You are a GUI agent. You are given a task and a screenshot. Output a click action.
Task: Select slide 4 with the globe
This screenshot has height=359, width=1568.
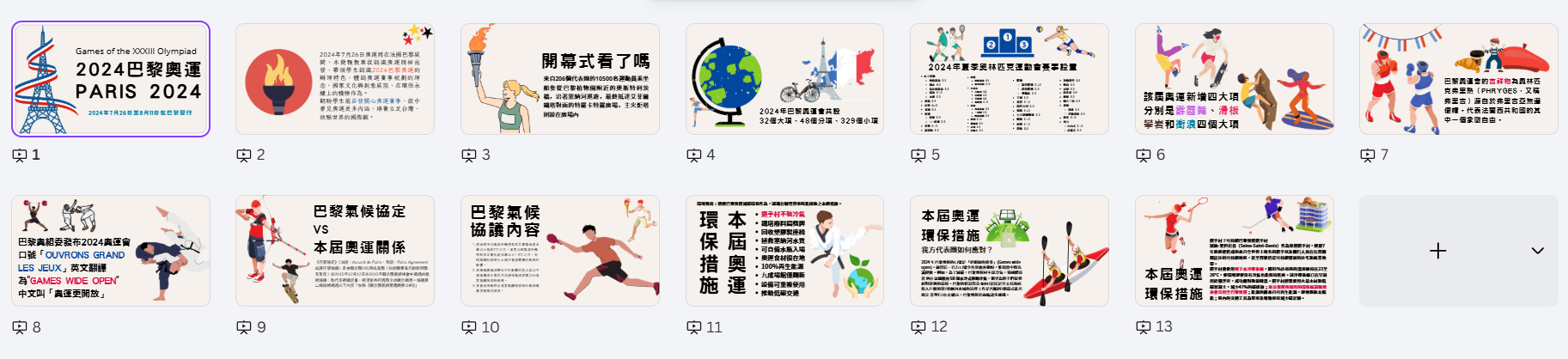click(784, 79)
